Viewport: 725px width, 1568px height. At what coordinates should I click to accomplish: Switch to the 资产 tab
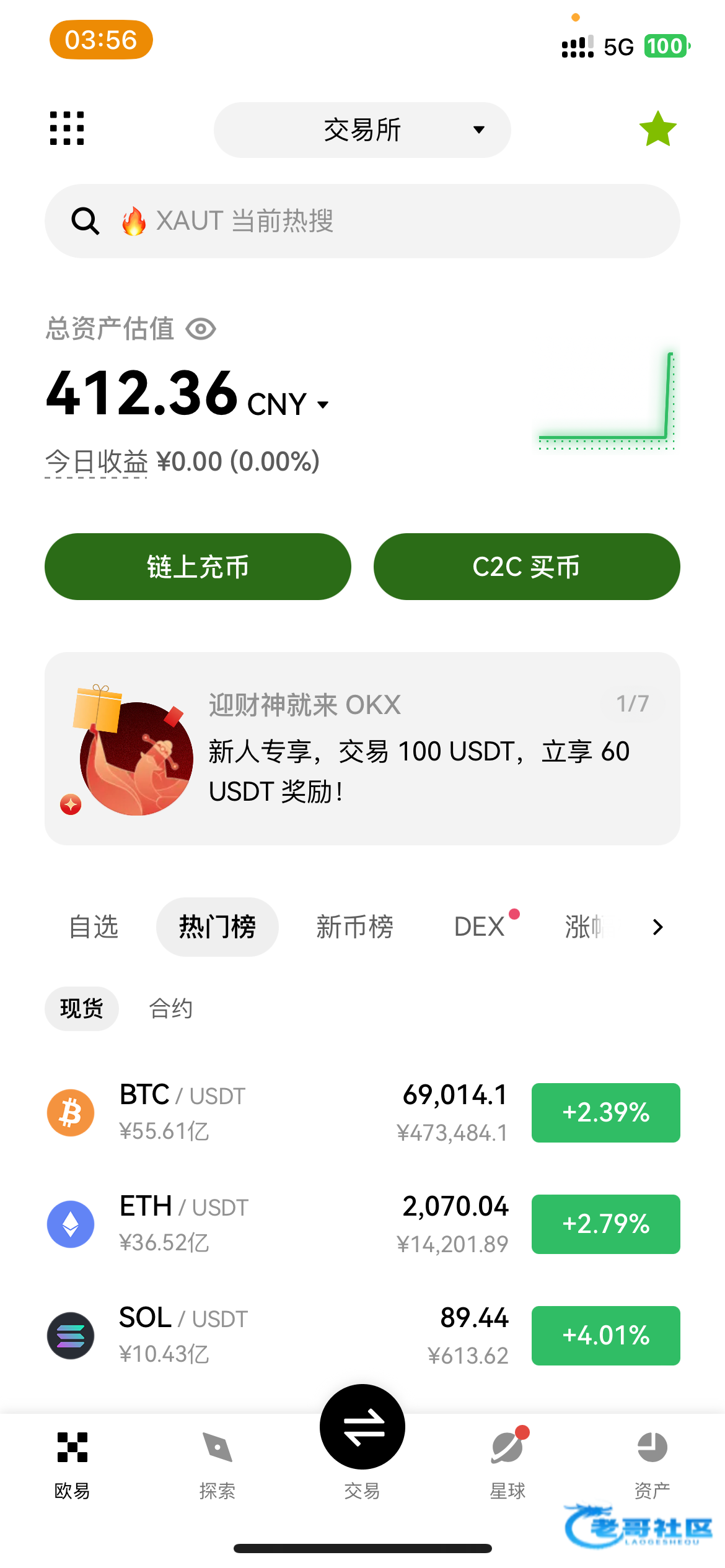coord(652,1464)
